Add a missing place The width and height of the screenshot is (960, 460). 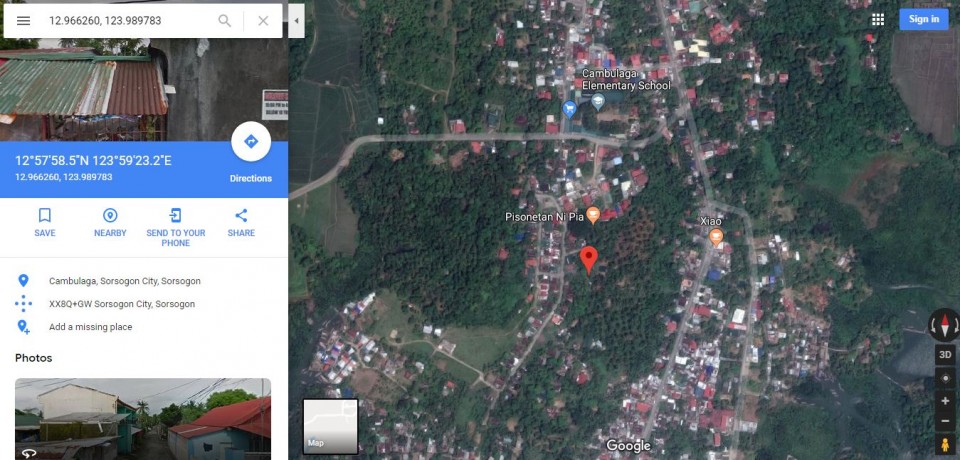click(90, 327)
